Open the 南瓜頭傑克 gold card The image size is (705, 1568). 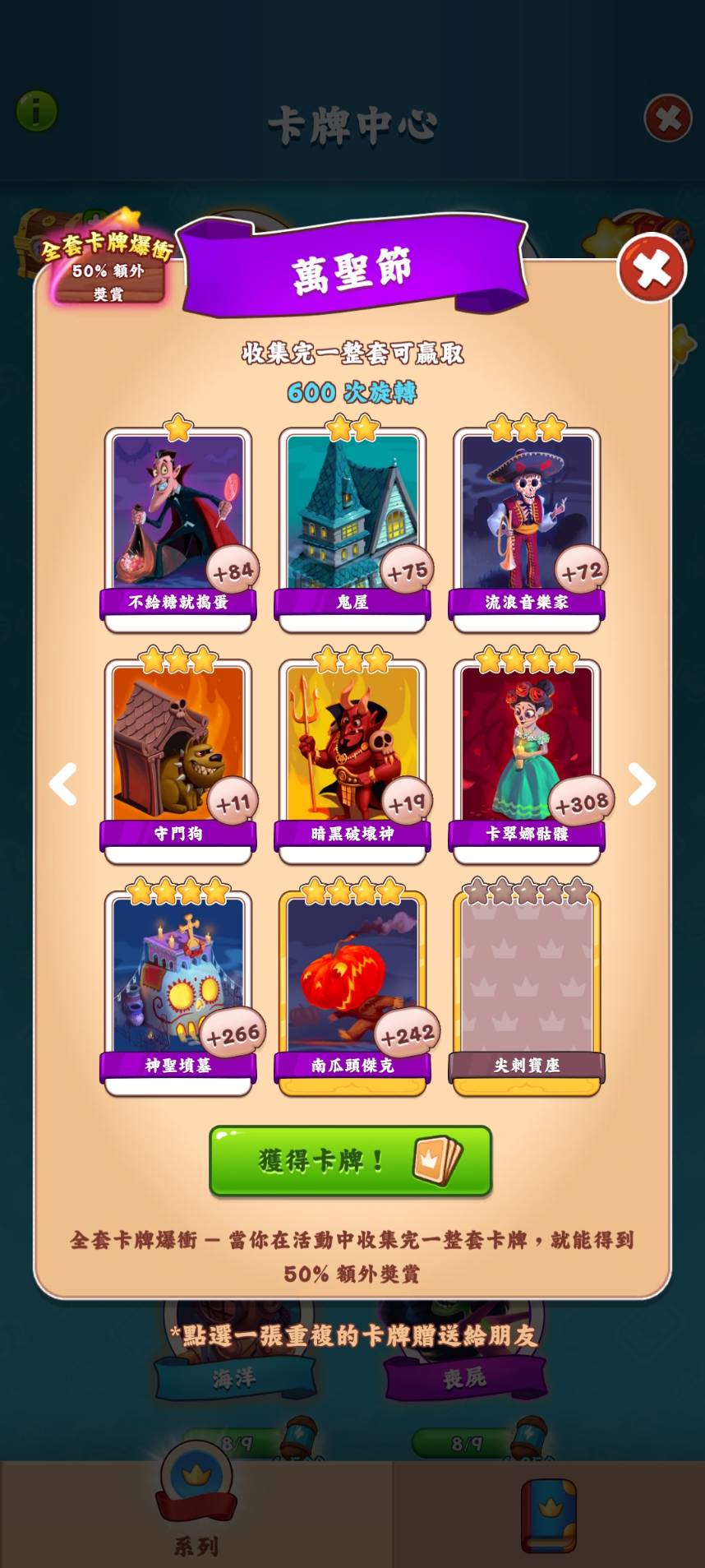[352, 992]
